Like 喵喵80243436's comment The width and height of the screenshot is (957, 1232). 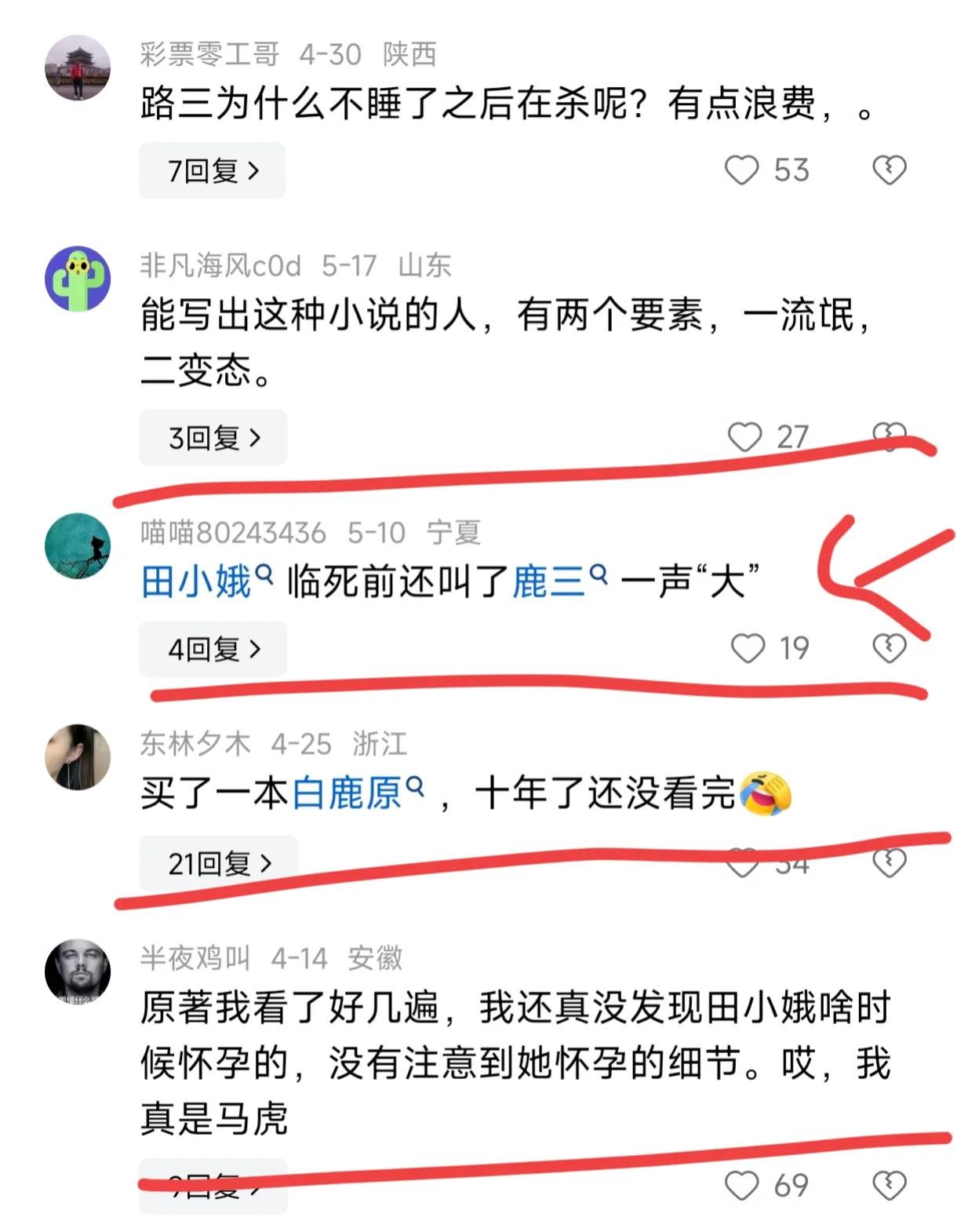pos(748,648)
